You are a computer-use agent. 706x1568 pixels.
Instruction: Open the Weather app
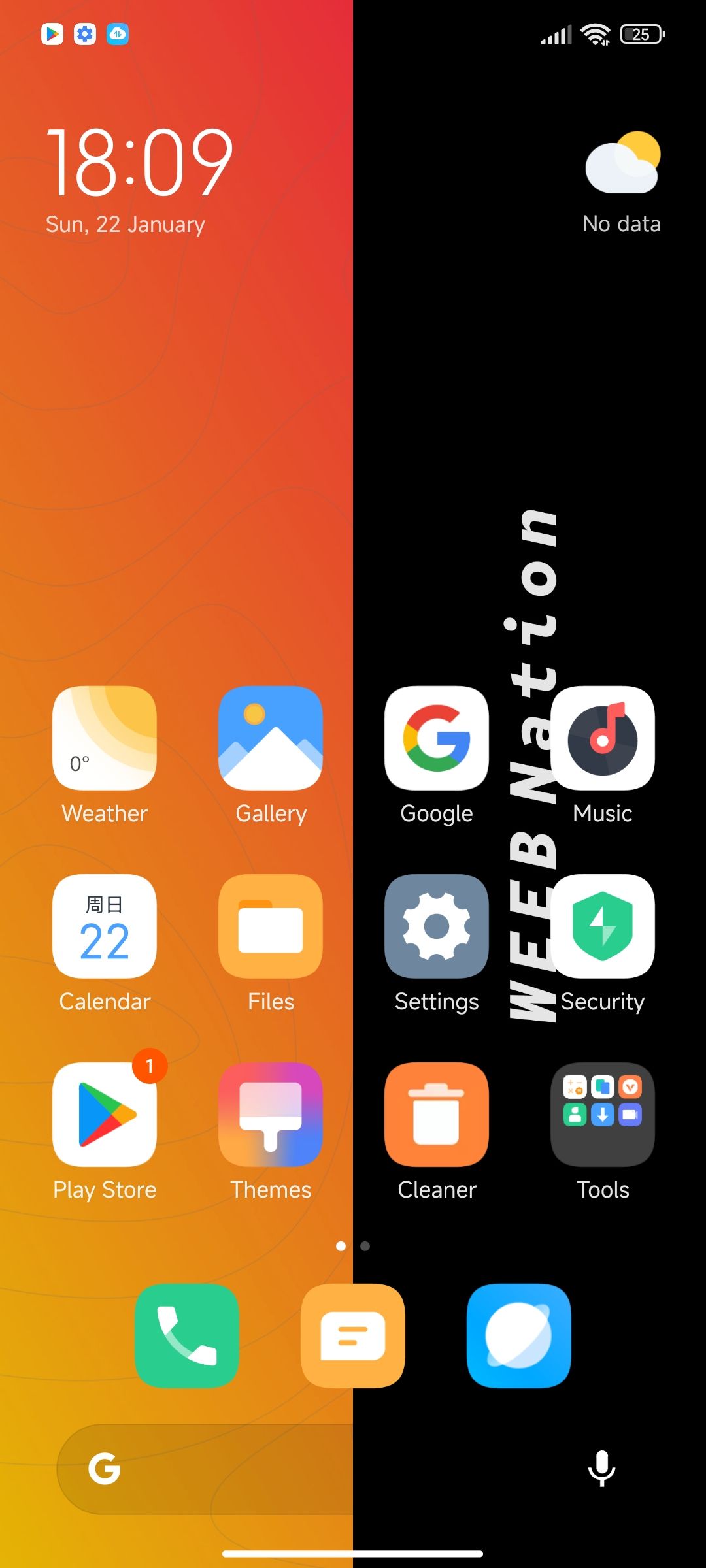click(105, 738)
